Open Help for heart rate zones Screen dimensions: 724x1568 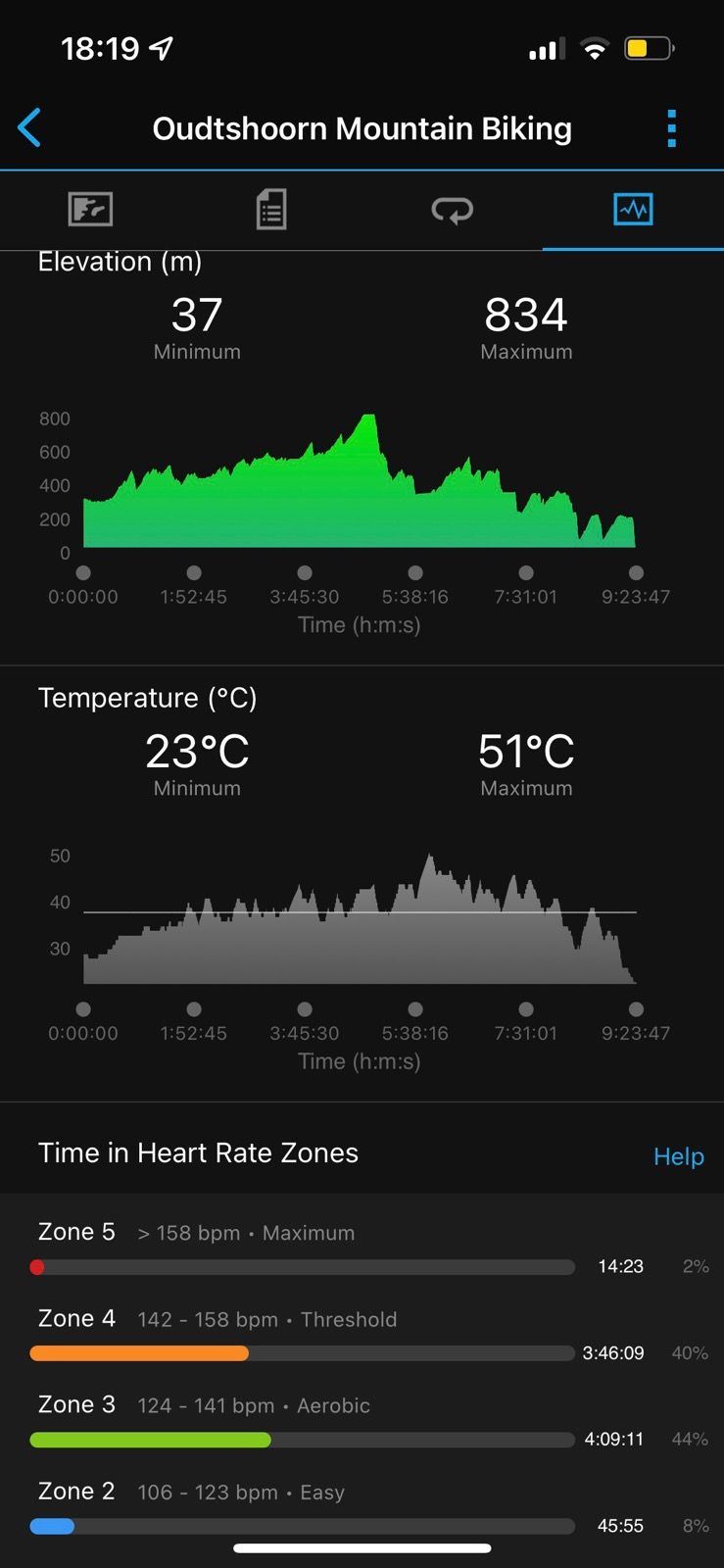pyautogui.click(x=678, y=1156)
